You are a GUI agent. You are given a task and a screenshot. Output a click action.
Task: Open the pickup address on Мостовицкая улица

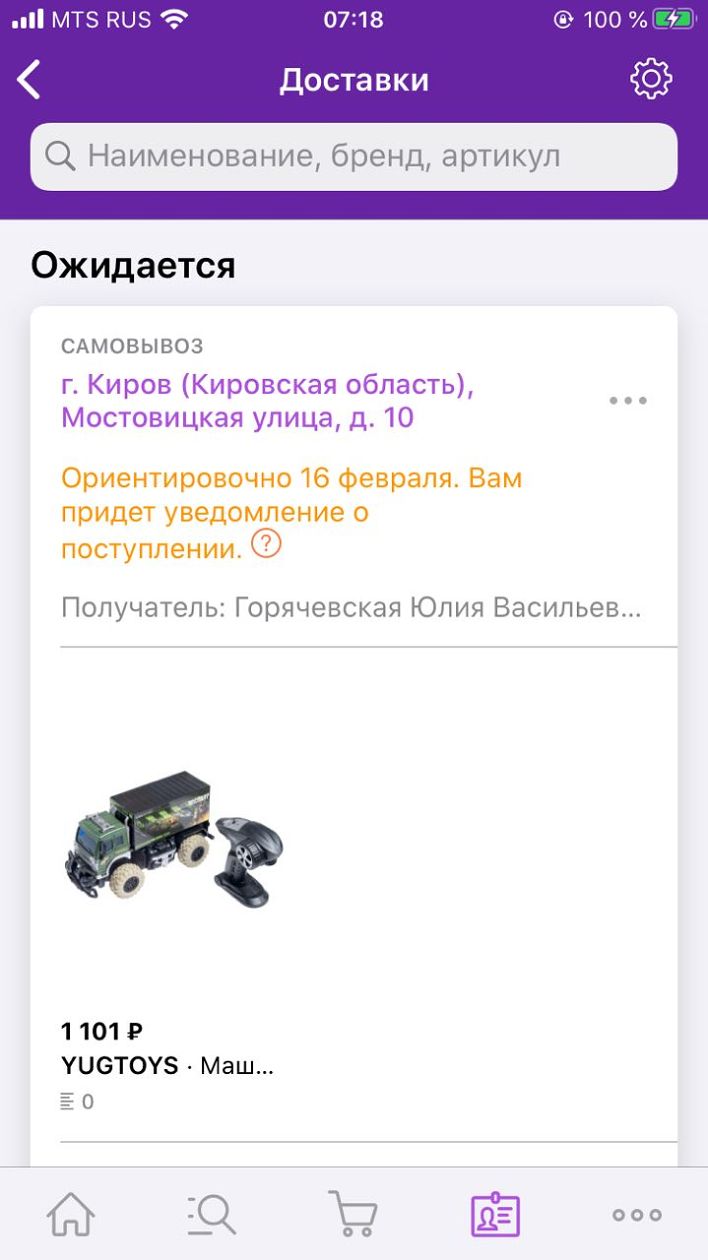267,401
